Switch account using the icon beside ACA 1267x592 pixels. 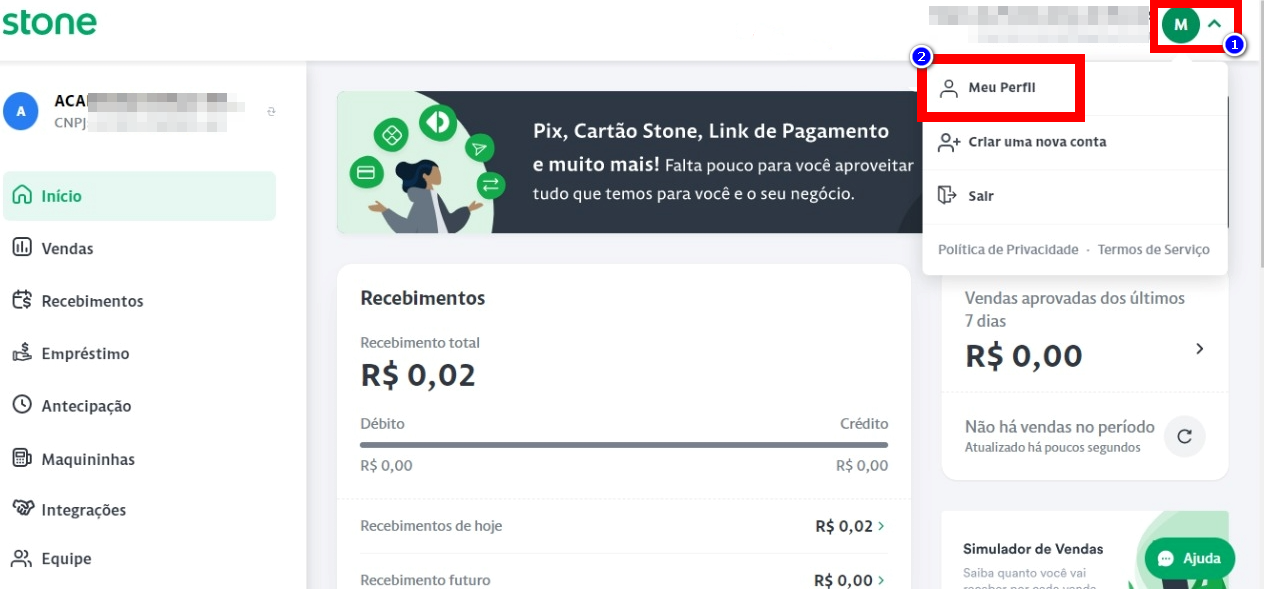271,112
